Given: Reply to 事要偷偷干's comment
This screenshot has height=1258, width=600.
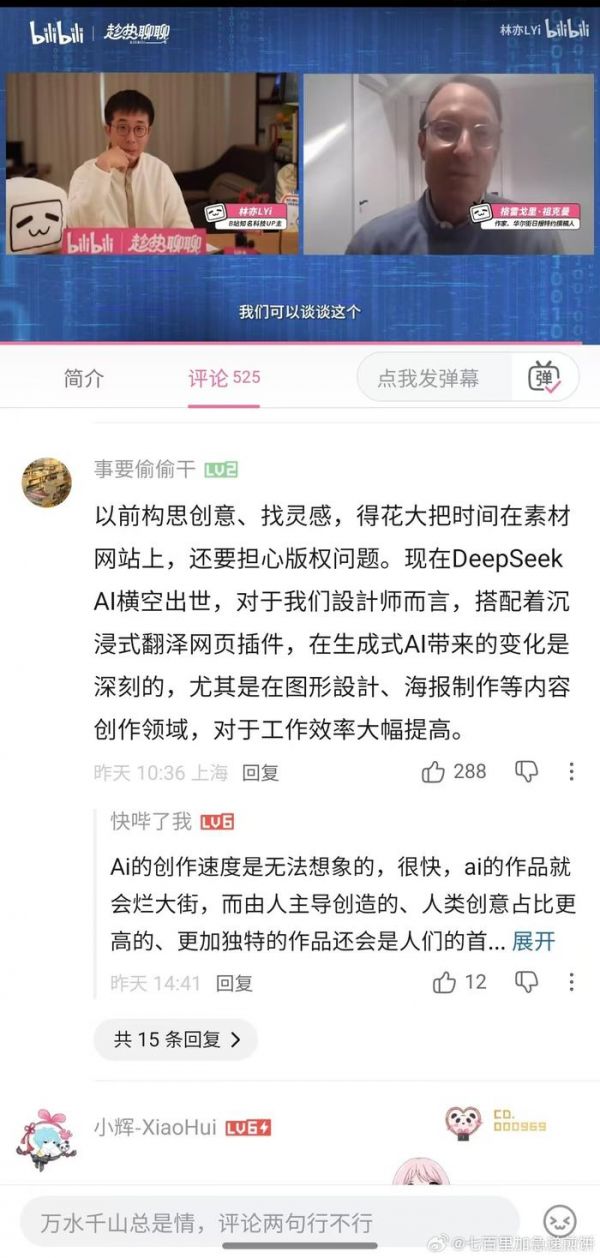Looking at the screenshot, I should [x=261, y=772].
